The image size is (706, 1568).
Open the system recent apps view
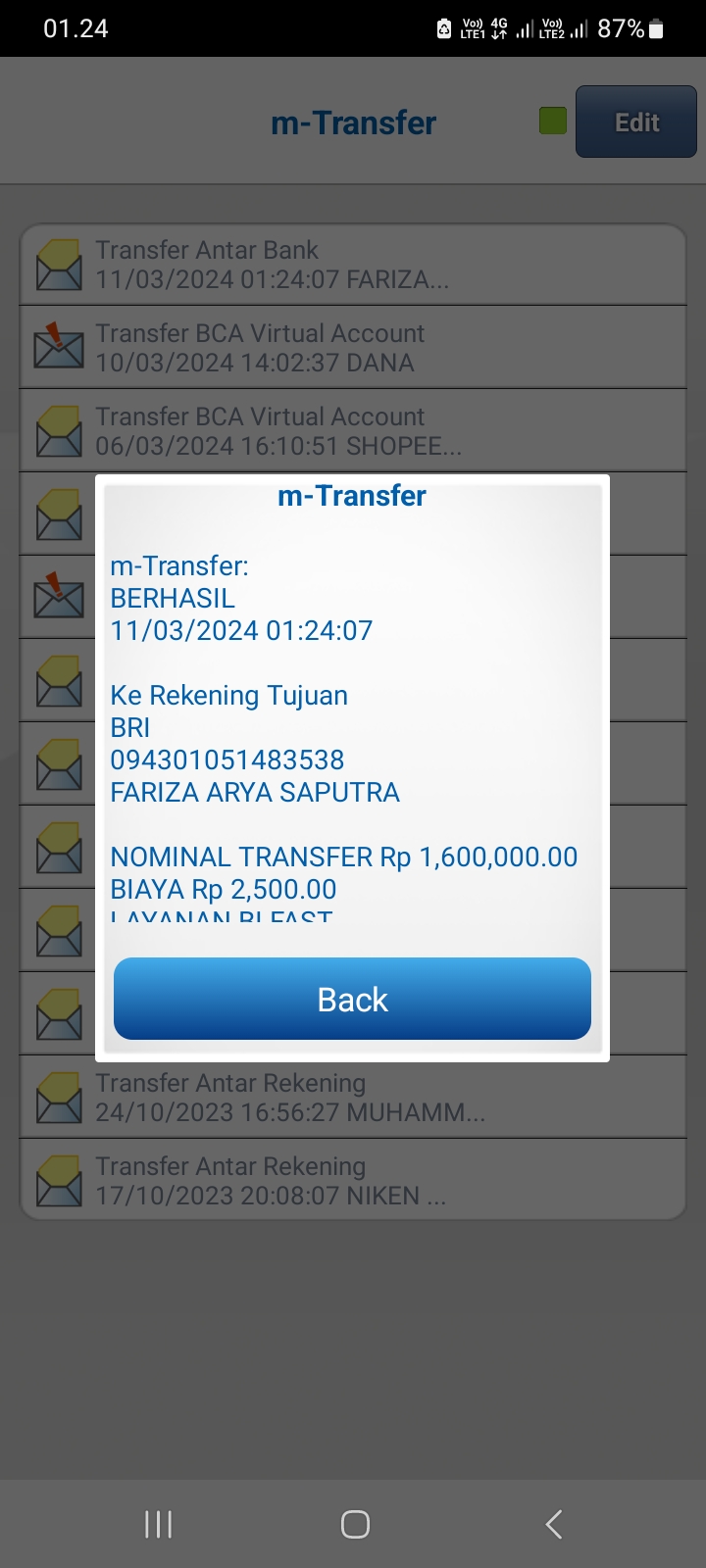[158, 1524]
